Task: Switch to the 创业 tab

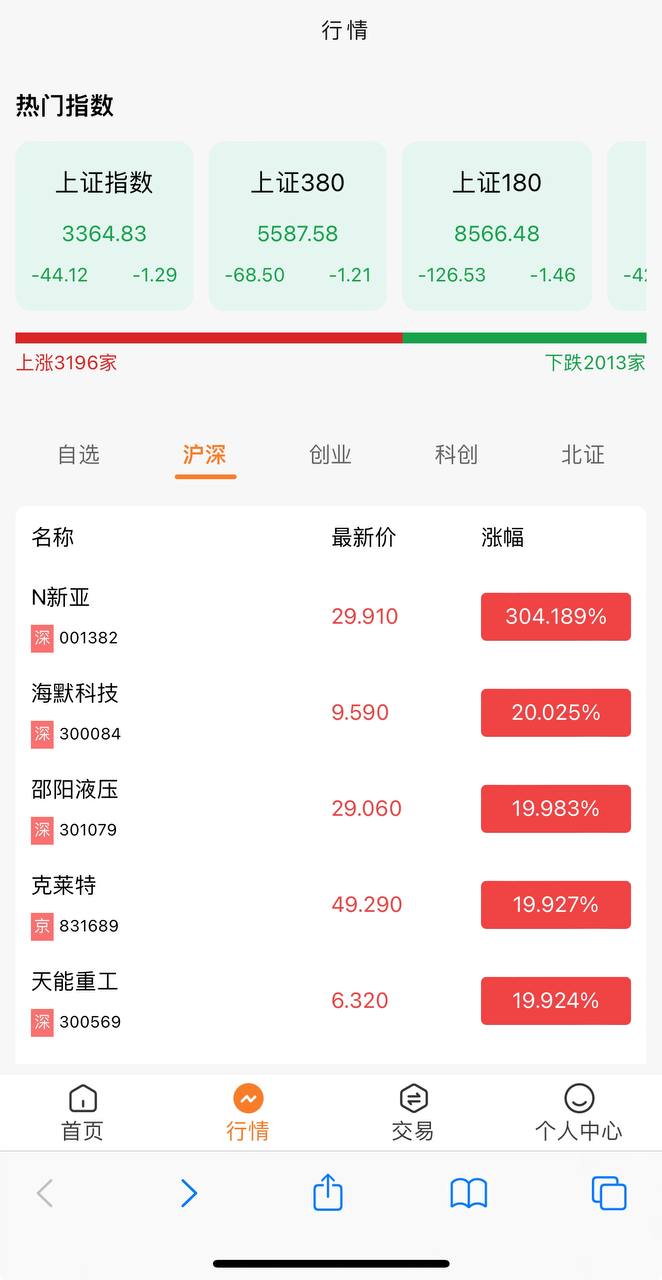Action: 331,455
